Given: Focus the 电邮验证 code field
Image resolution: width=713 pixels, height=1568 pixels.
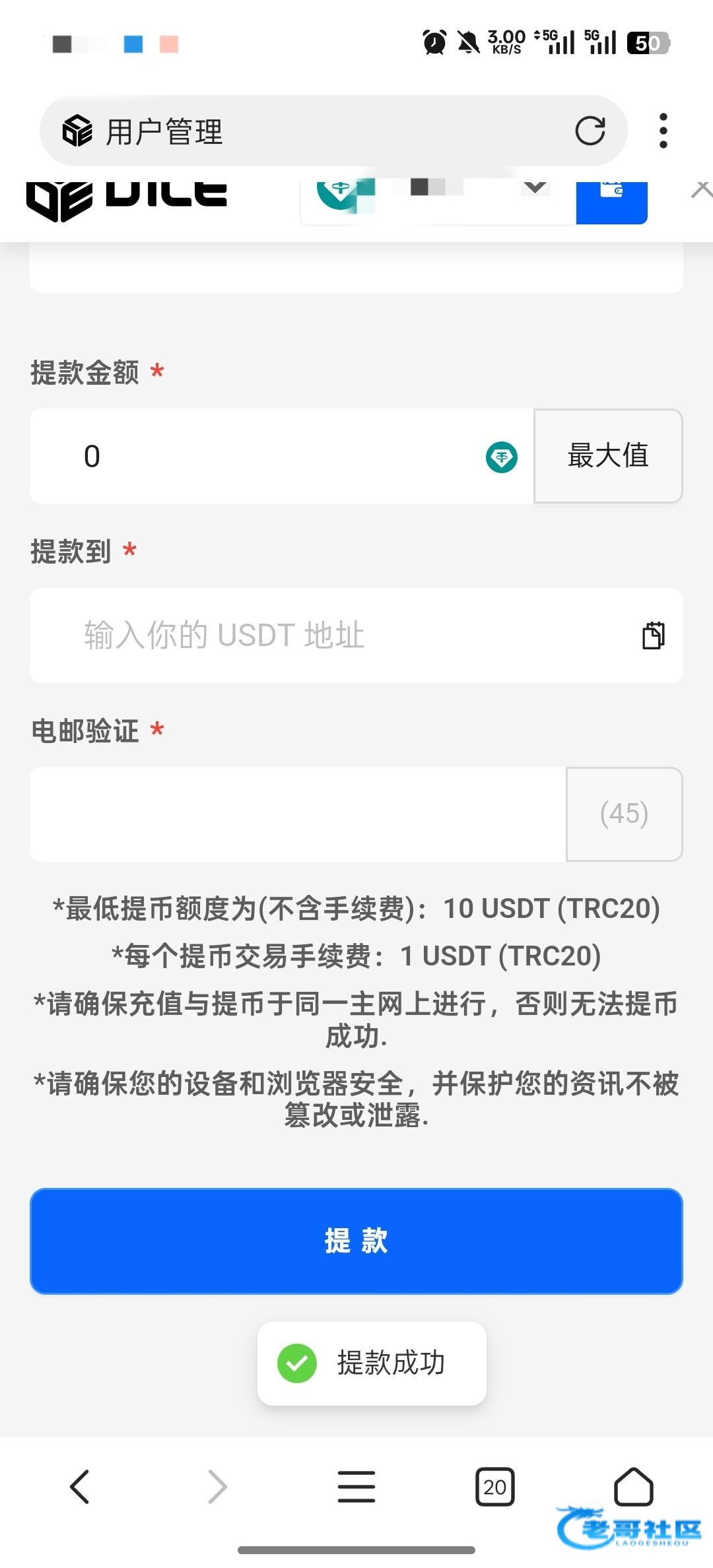Looking at the screenshot, I should point(297,814).
